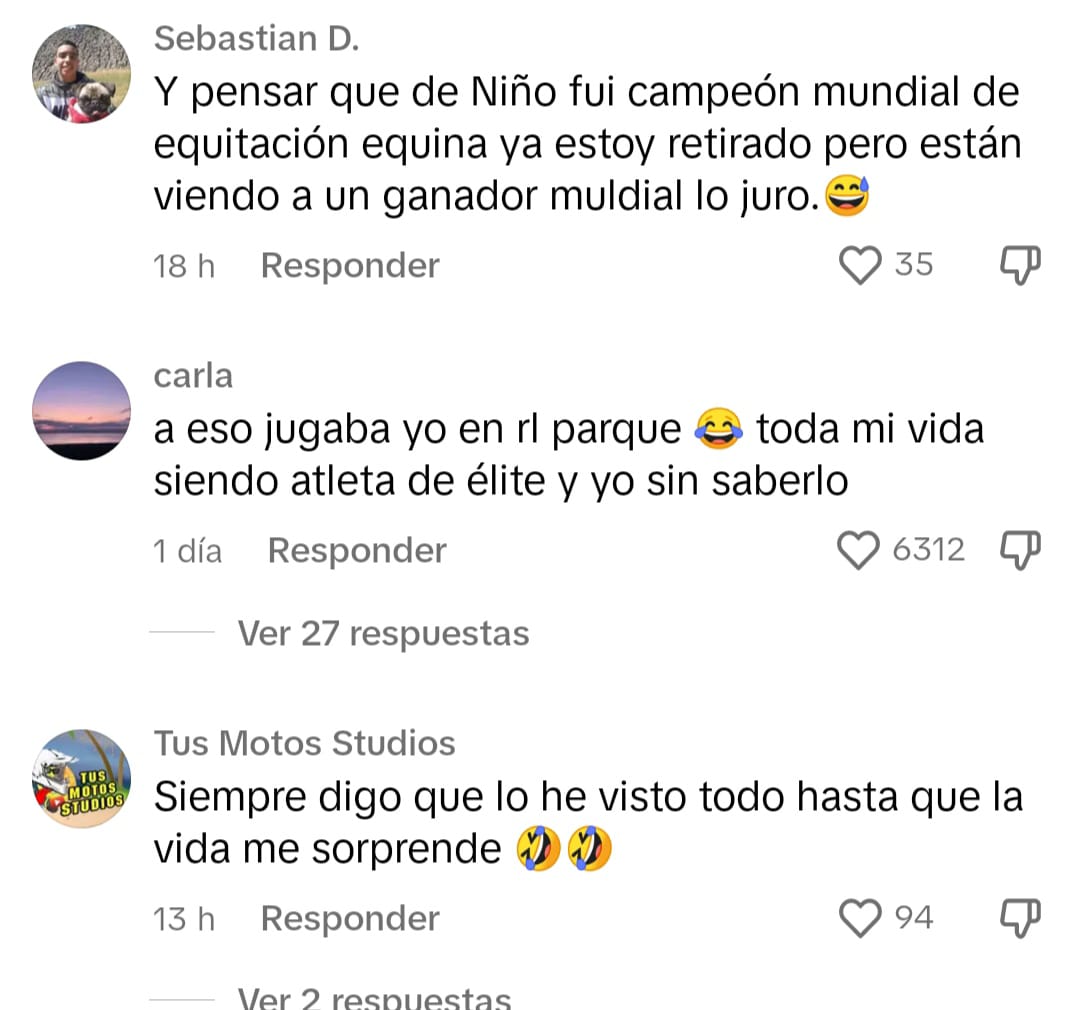
Task: Expand Ver 27 respuestas under carla's comment
Action: tap(383, 633)
